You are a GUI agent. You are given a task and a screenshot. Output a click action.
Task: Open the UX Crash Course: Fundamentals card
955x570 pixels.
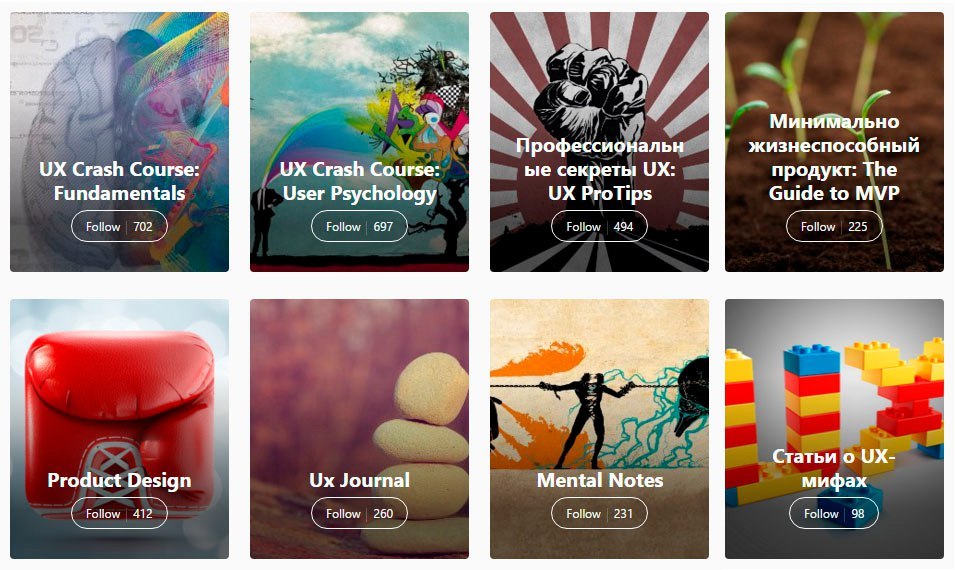click(119, 181)
